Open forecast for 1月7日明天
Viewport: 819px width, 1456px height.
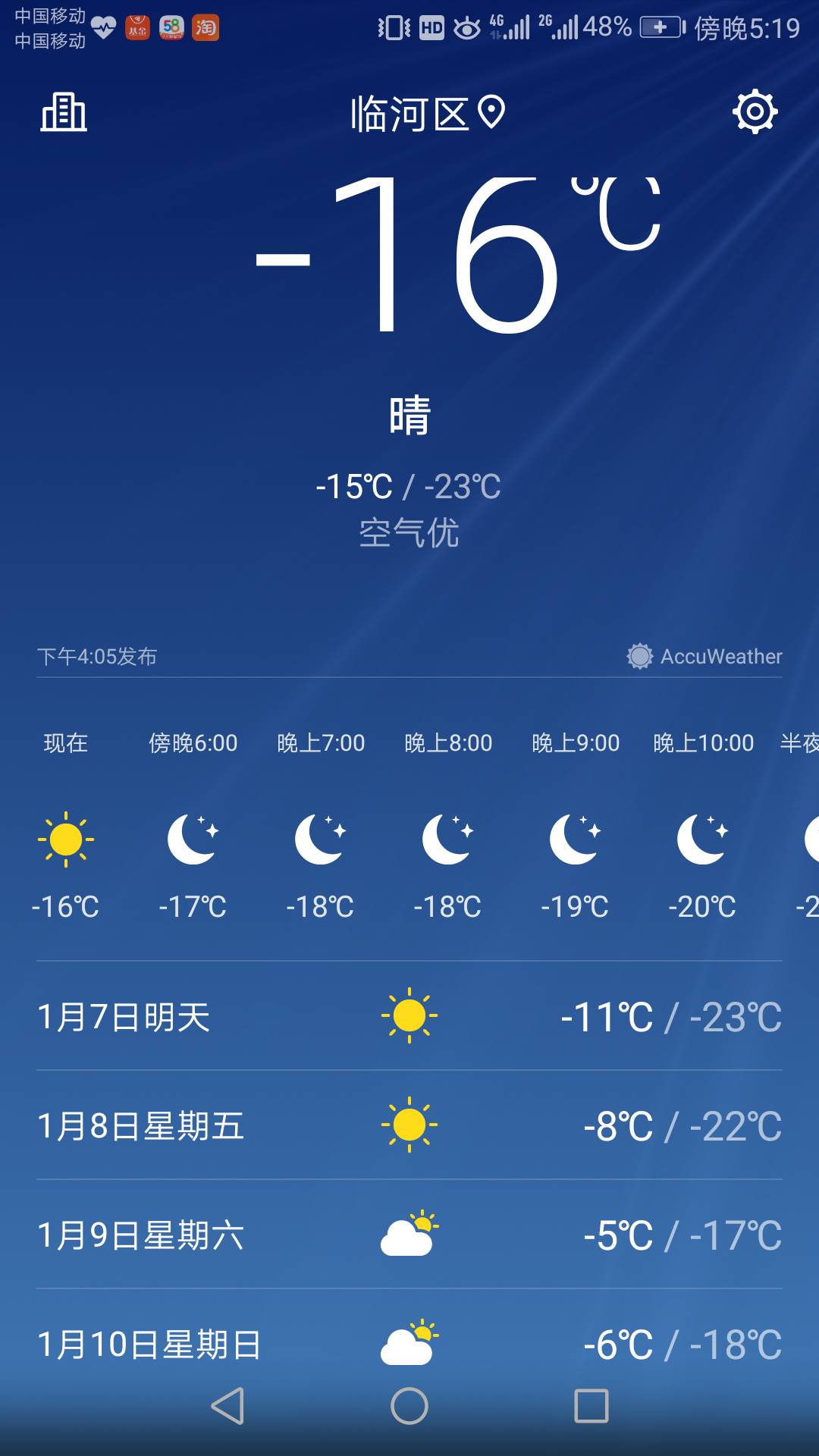pyautogui.click(x=409, y=1016)
